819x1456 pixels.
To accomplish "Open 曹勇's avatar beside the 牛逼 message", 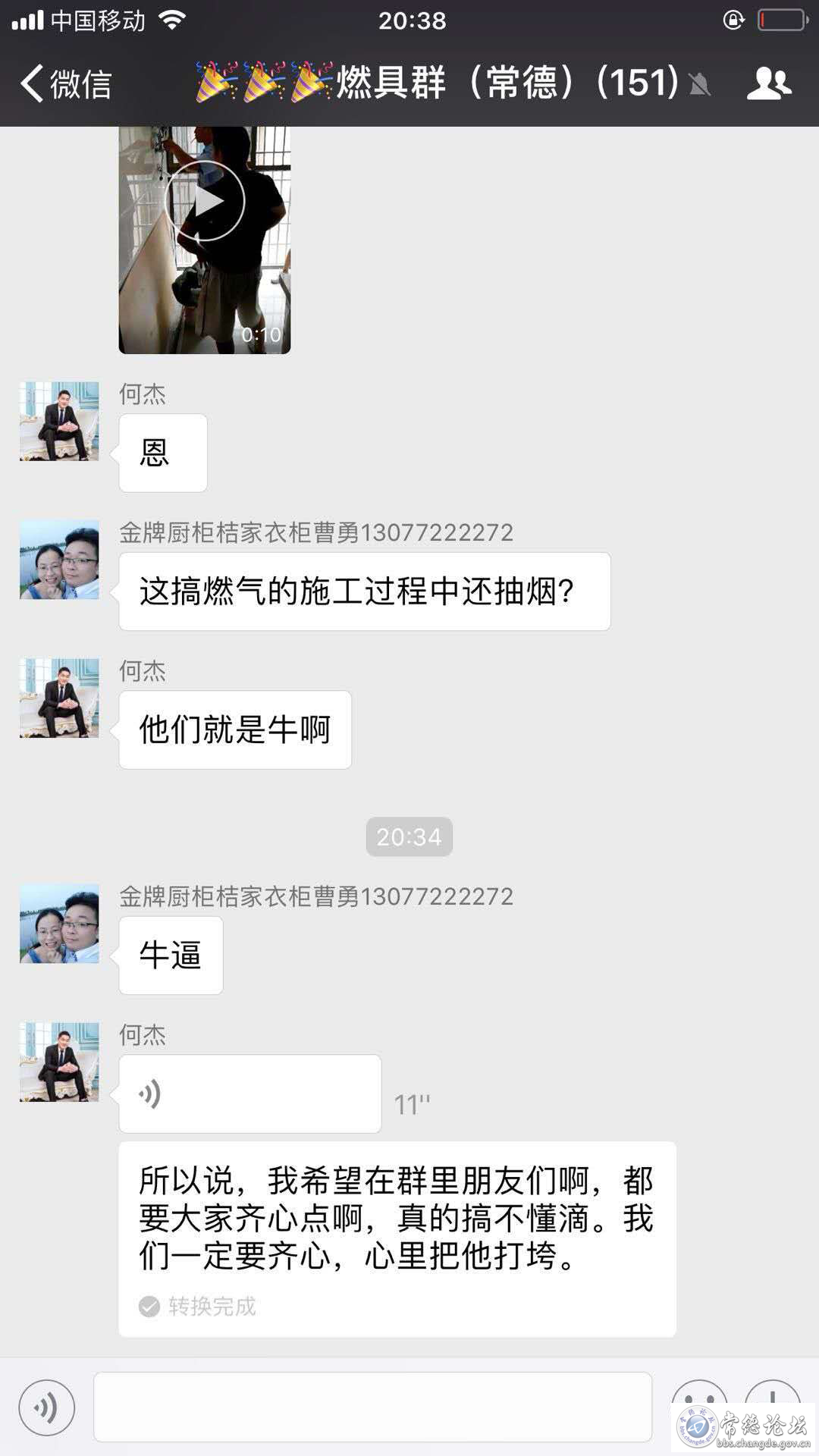I will point(59,924).
